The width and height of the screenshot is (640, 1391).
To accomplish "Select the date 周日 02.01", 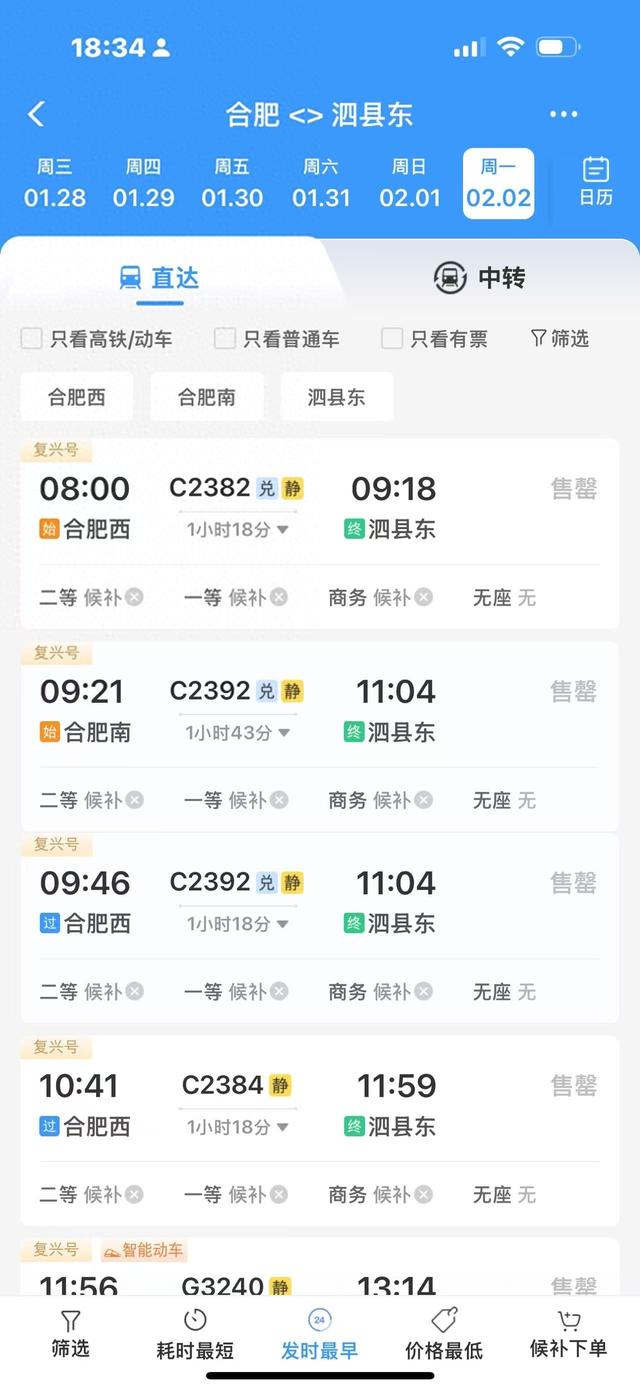I will (x=410, y=183).
